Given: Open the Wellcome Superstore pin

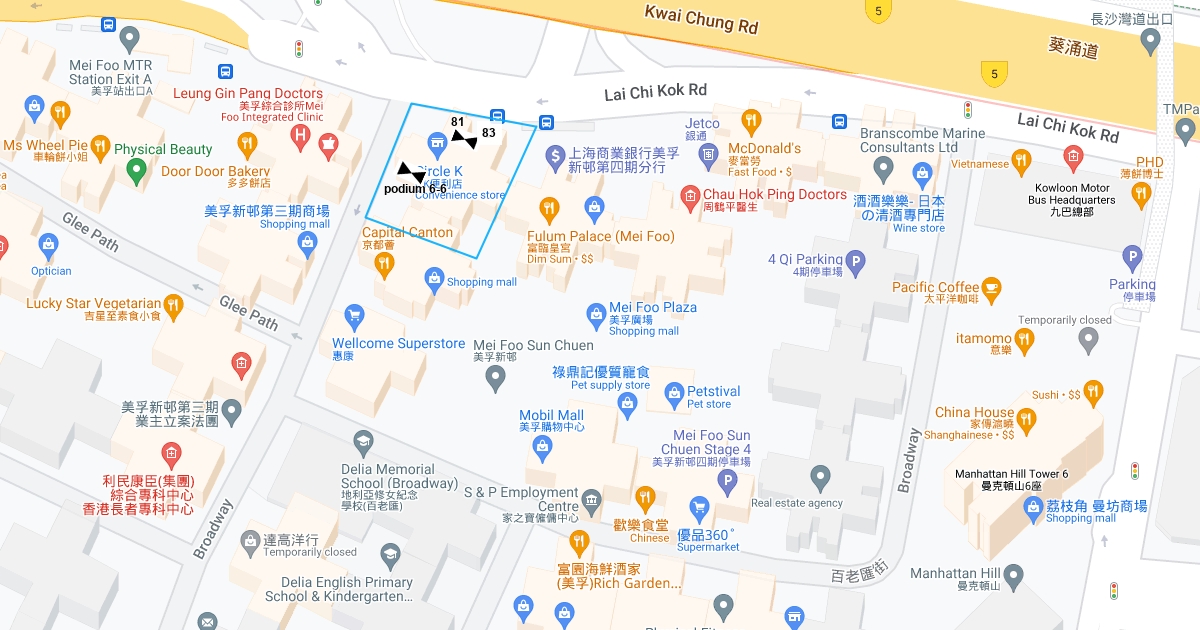Looking at the screenshot, I should pyautogui.click(x=353, y=319).
